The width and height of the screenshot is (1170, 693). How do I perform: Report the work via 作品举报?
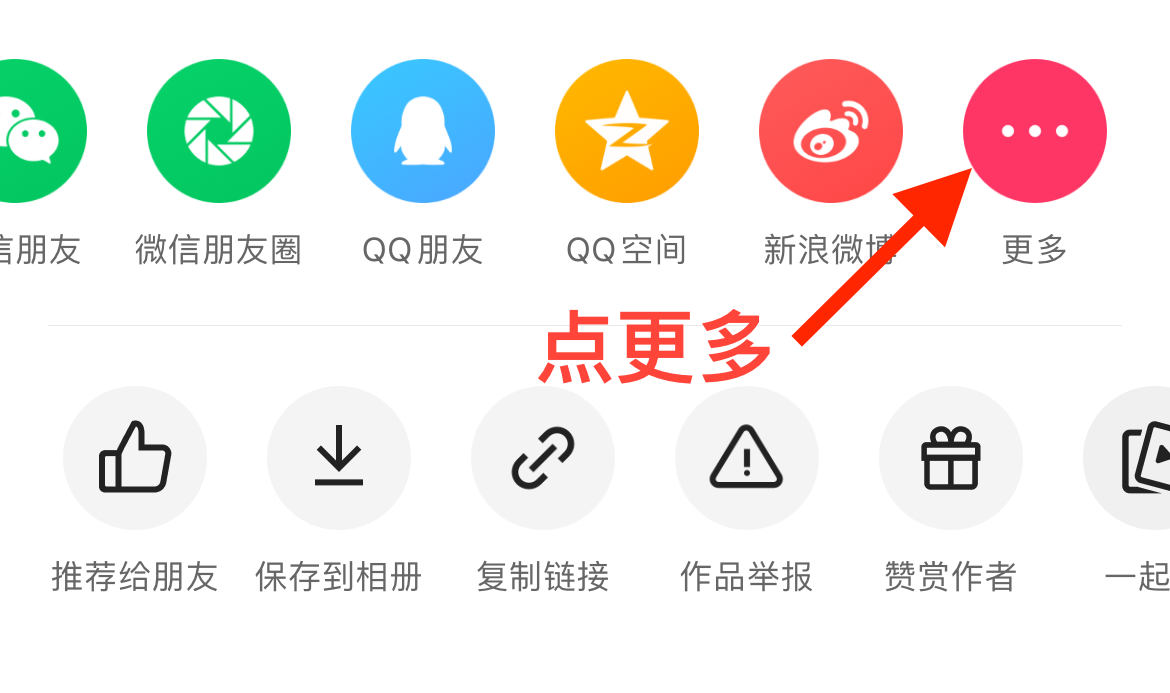coord(747,458)
